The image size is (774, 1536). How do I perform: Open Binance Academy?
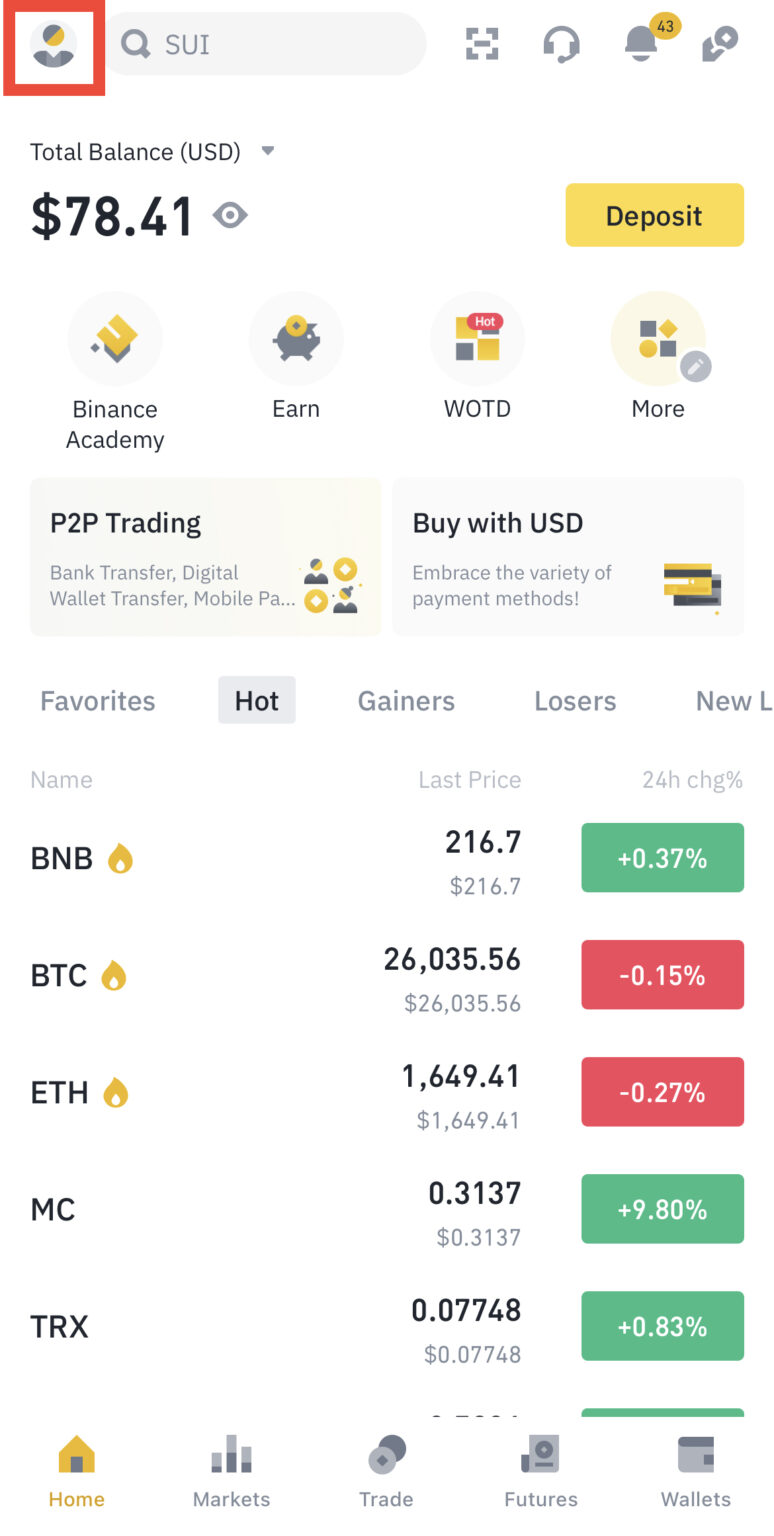(x=115, y=338)
